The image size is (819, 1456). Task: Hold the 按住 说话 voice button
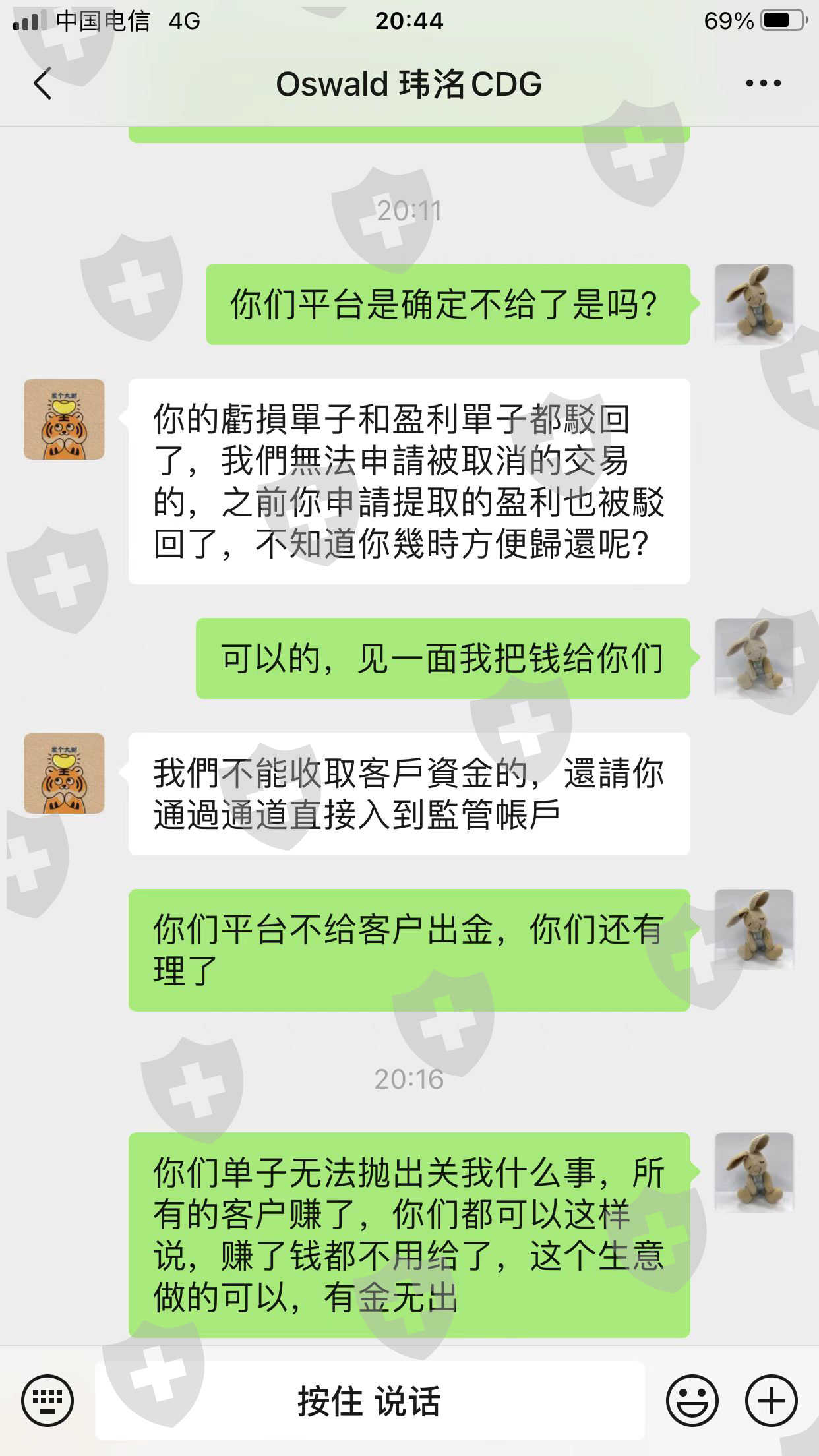(x=370, y=1400)
